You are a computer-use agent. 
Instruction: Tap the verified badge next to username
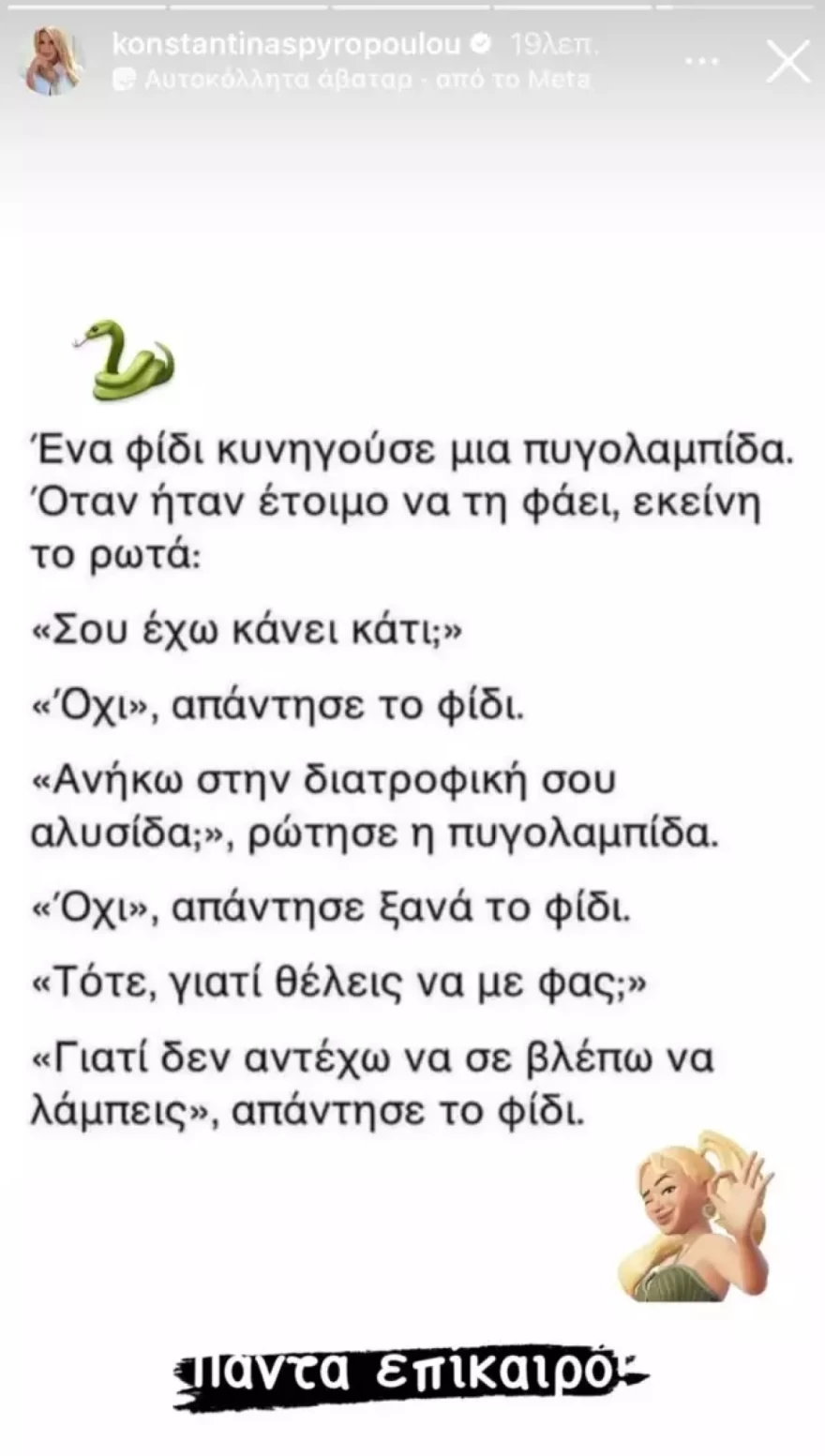(481, 40)
